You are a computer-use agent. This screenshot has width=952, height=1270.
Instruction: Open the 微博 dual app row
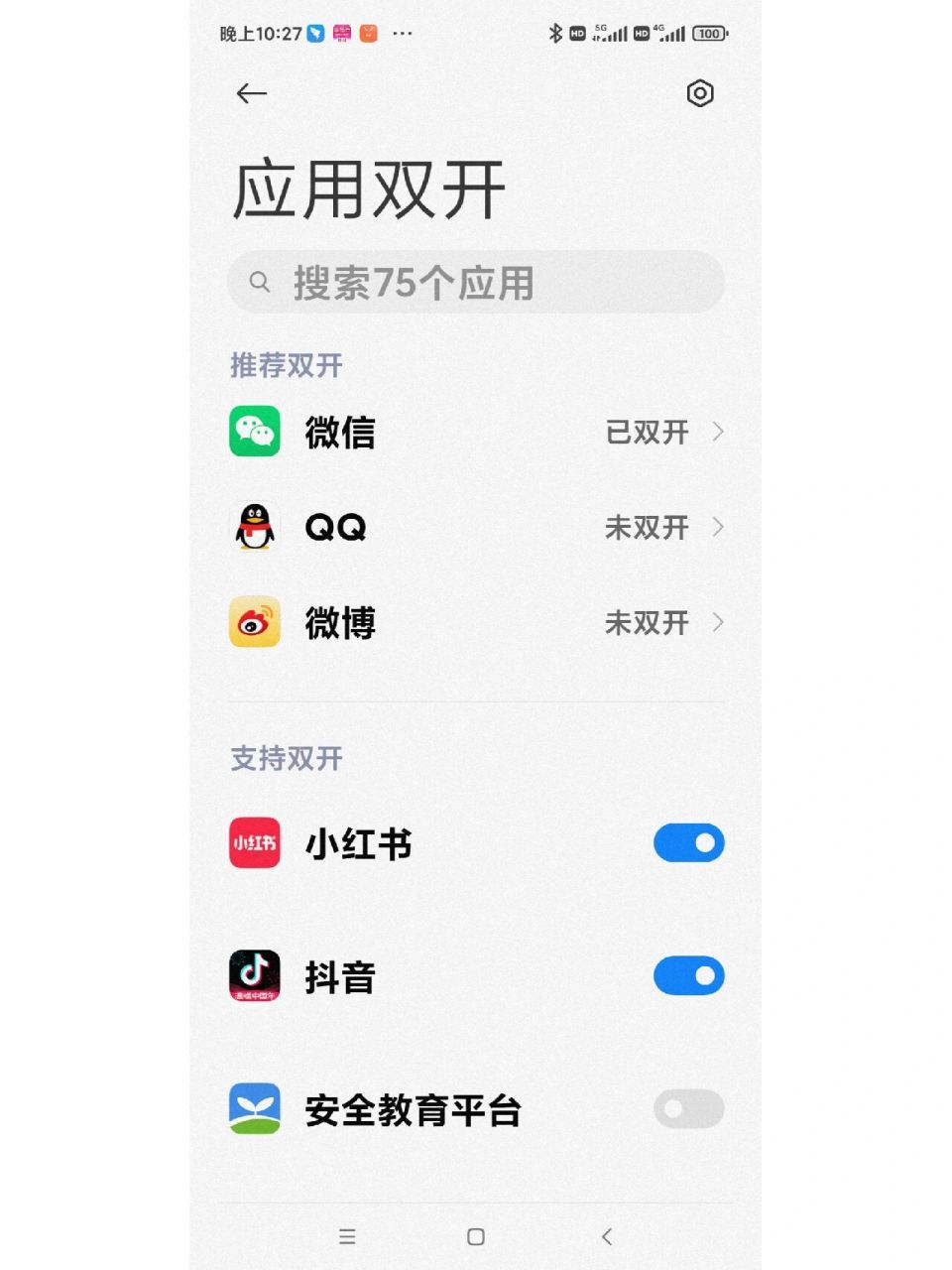[x=476, y=622]
